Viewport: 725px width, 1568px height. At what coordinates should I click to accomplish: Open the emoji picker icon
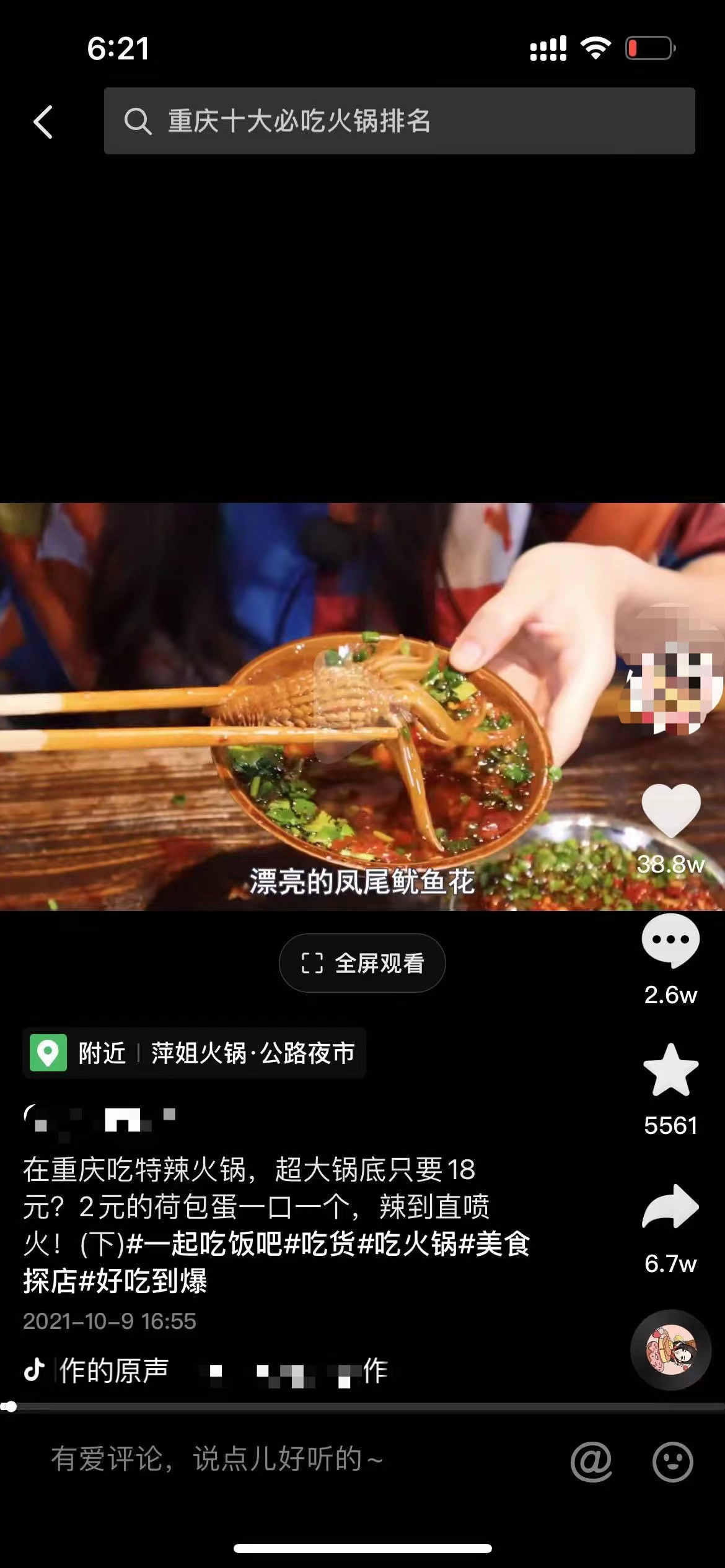672,1461
